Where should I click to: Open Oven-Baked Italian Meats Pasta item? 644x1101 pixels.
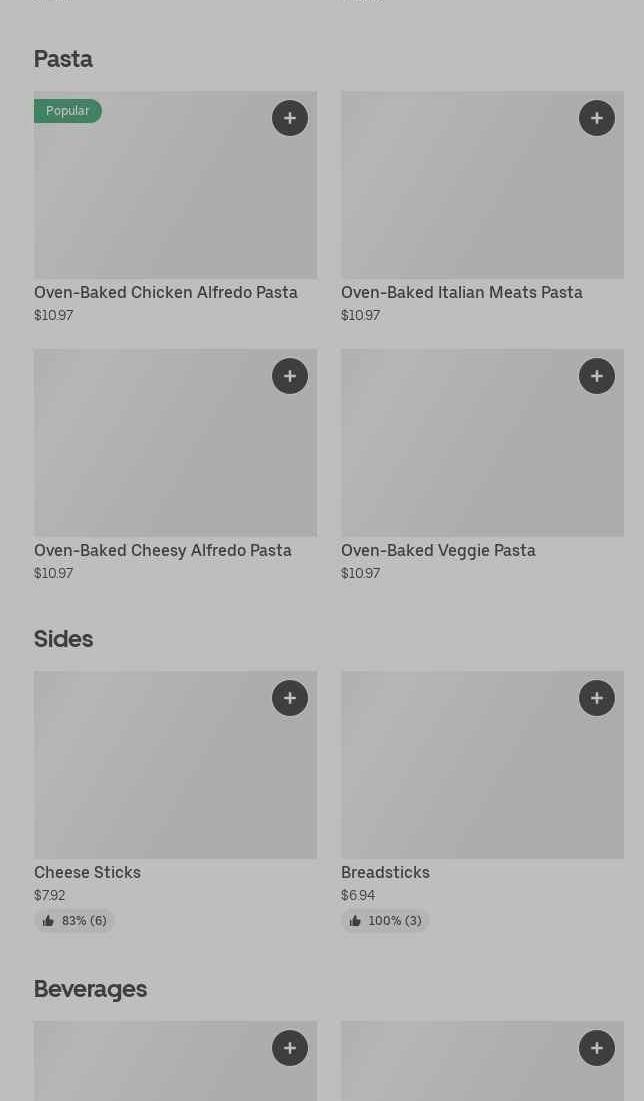461,292
